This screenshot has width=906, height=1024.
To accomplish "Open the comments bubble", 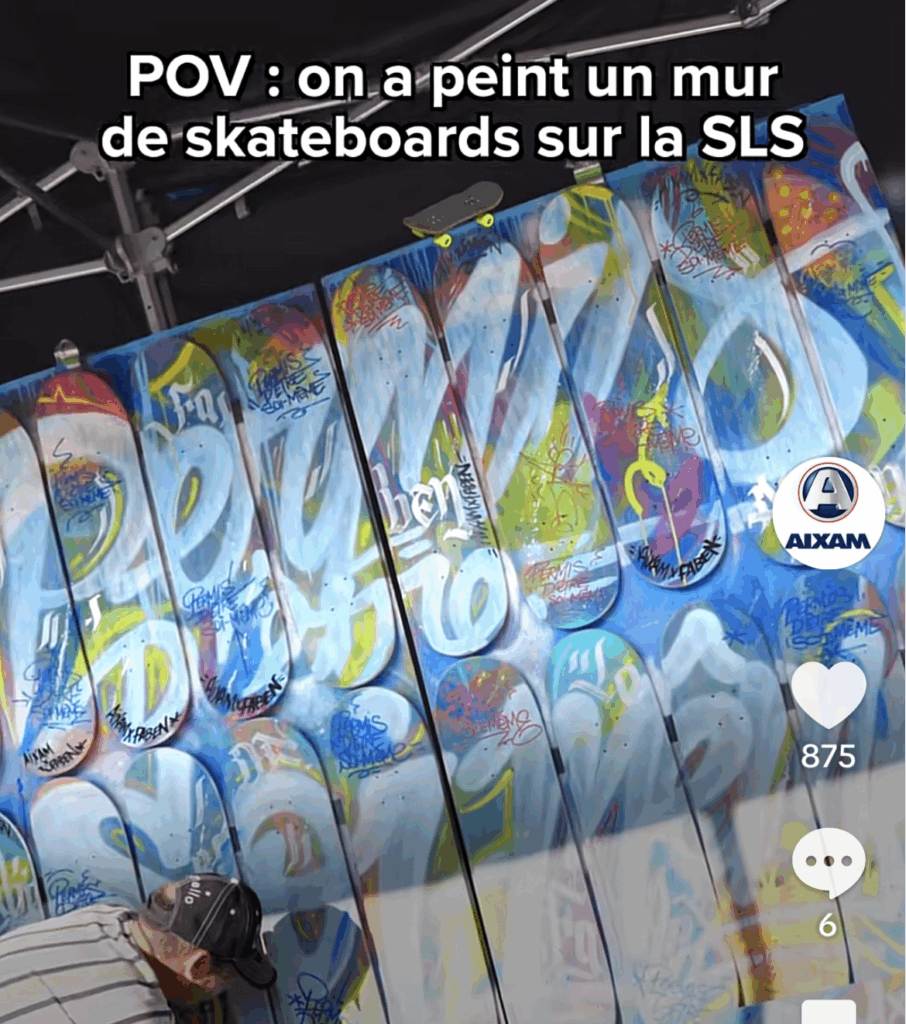I will pos(828,863).
